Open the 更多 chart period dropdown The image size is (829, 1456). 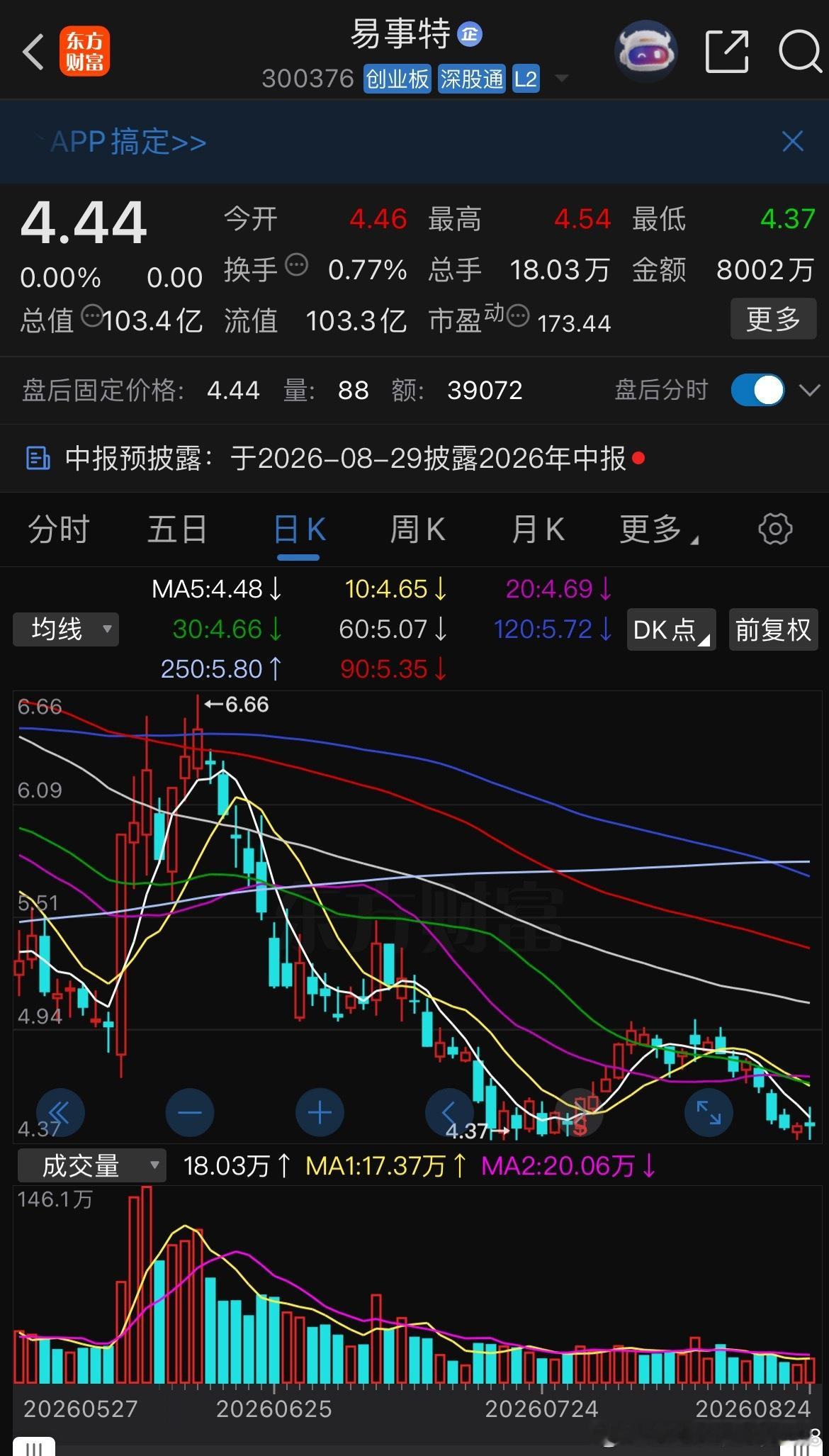coord(659,530)
